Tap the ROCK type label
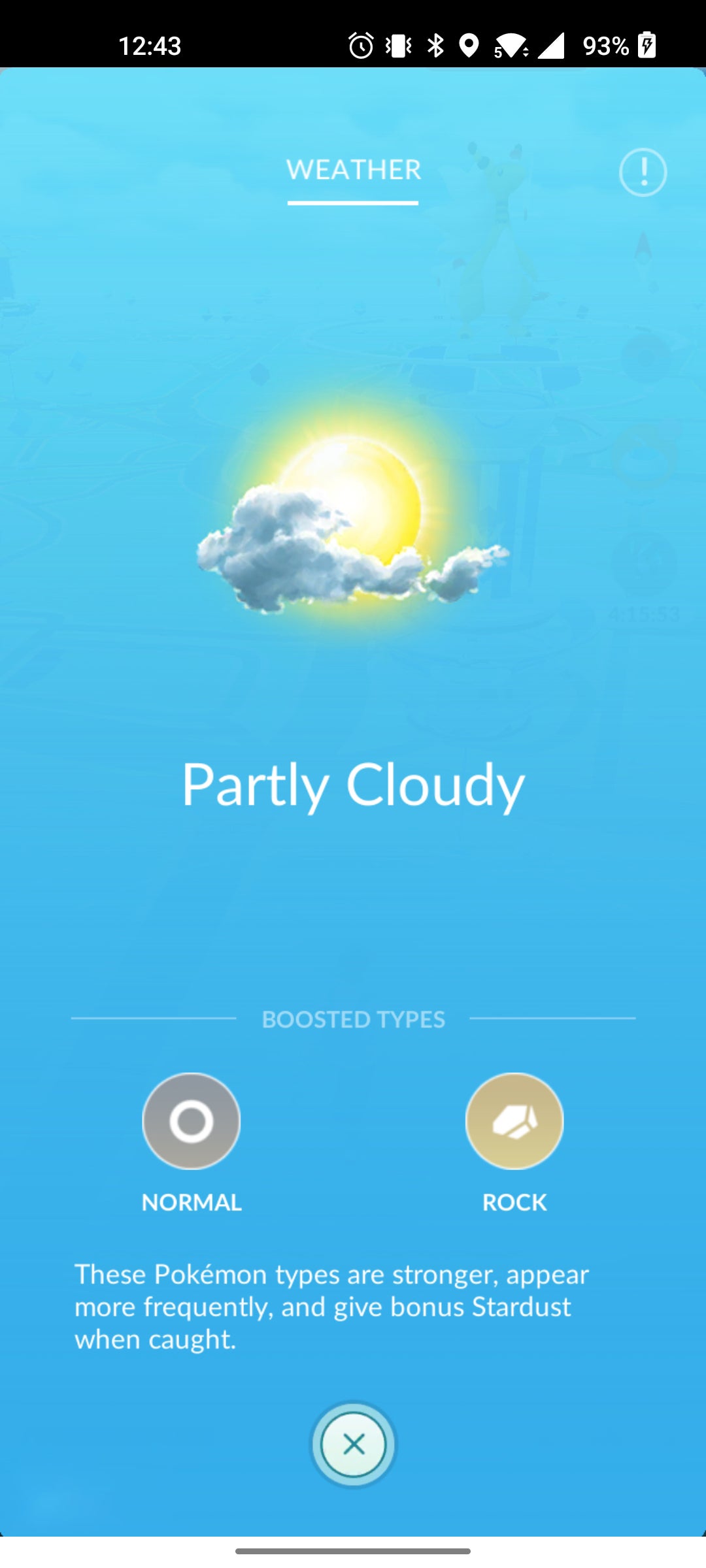Viewport: 706px width, 1568px height. 514,1201
